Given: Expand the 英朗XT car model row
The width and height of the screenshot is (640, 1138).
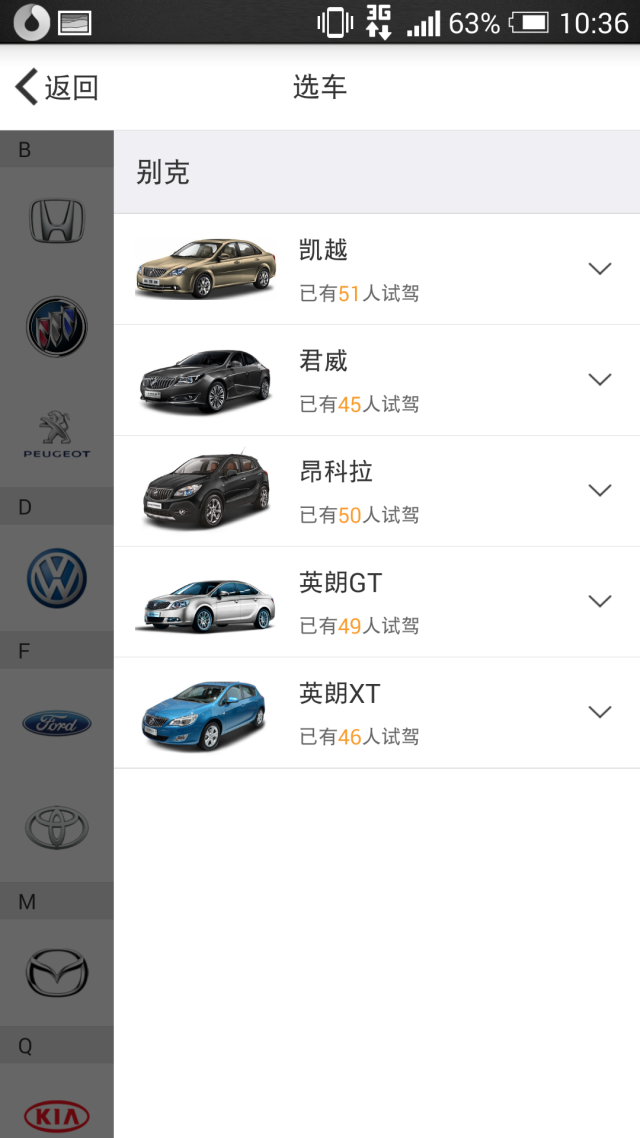Looking at the screenshot, I should 600,713.
